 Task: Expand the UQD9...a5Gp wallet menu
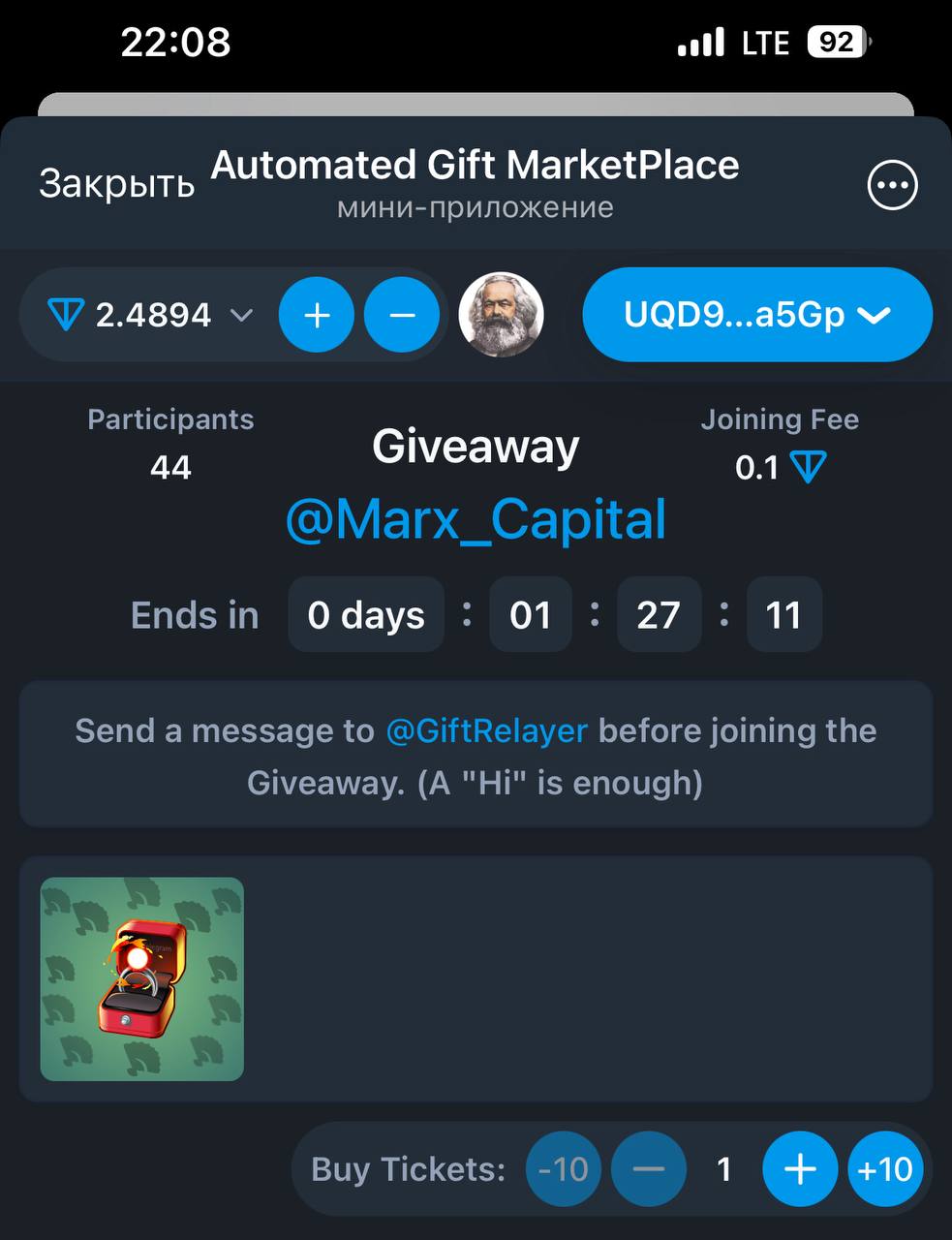[756, 315]
